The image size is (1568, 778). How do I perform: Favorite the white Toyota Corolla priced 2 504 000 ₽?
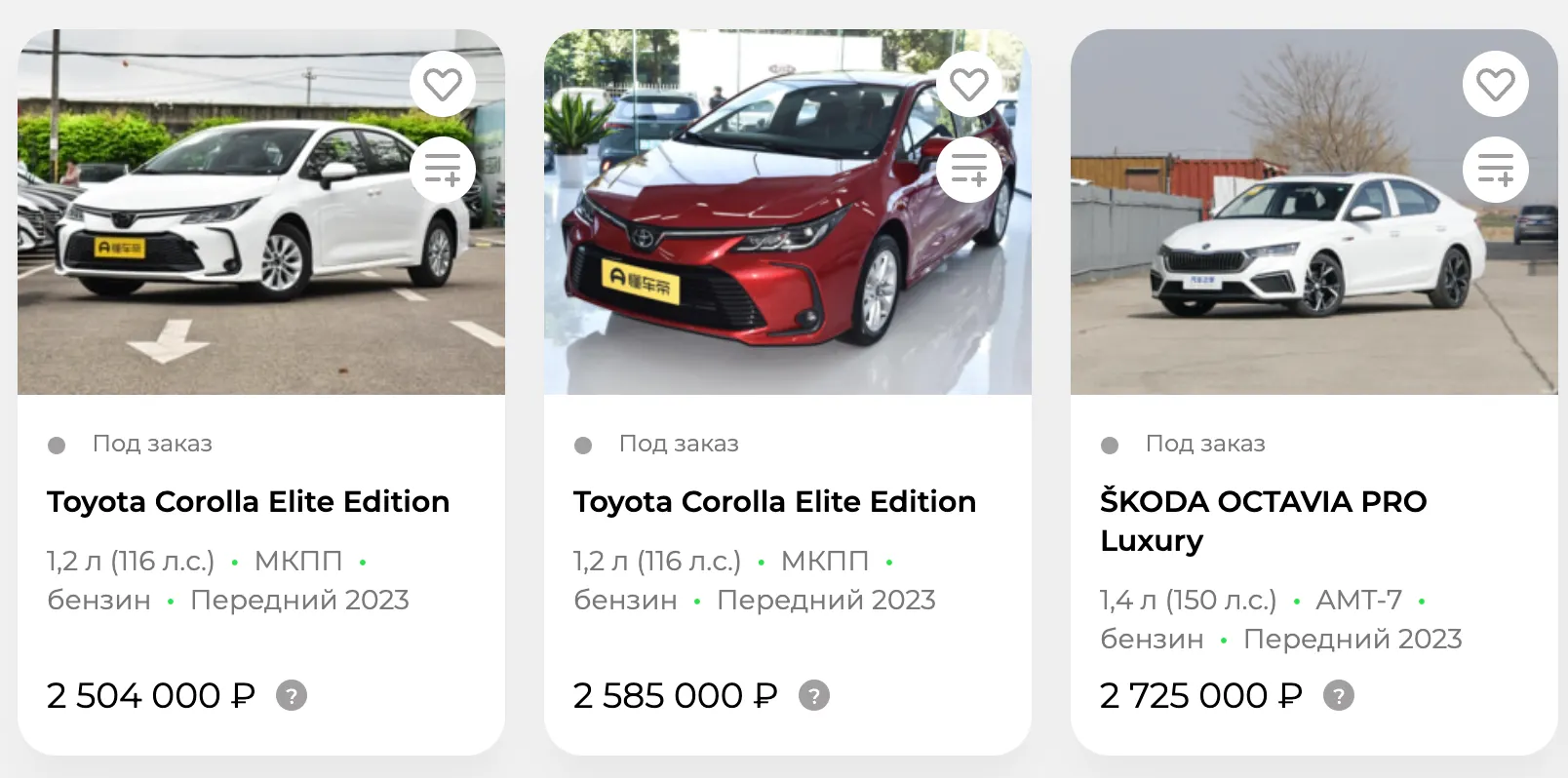(x=442, y=85)
